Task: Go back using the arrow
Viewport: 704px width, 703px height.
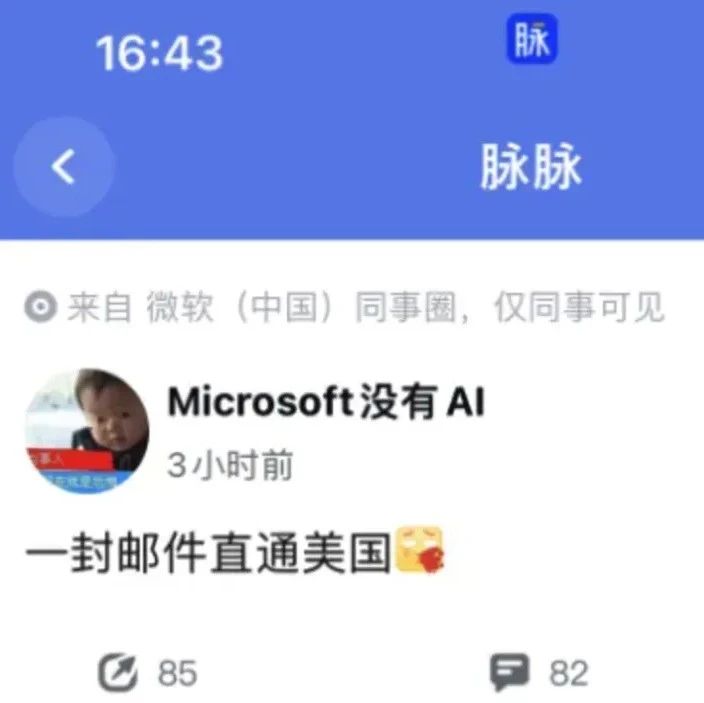Action: pos(64,167)
